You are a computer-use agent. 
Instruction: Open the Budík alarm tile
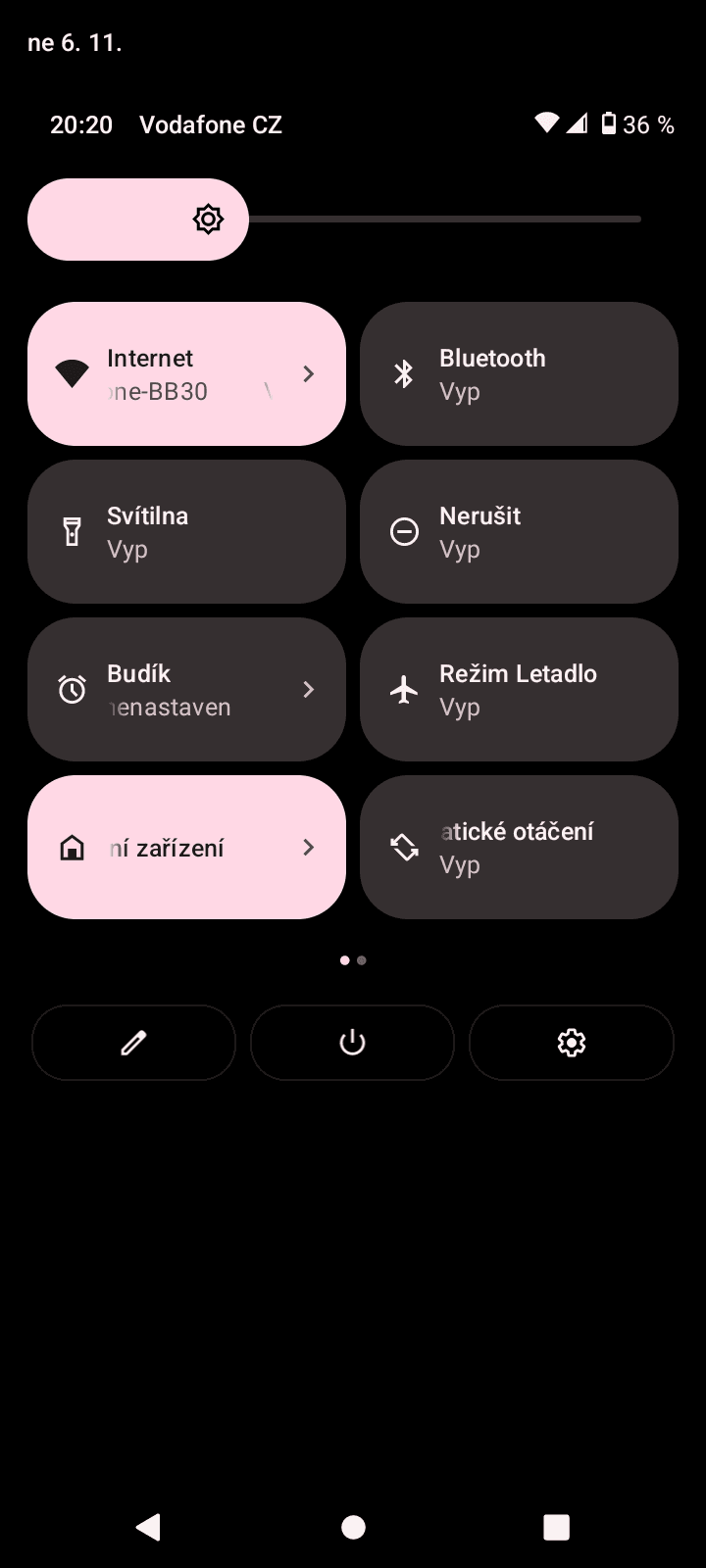(x=186, y=689)
